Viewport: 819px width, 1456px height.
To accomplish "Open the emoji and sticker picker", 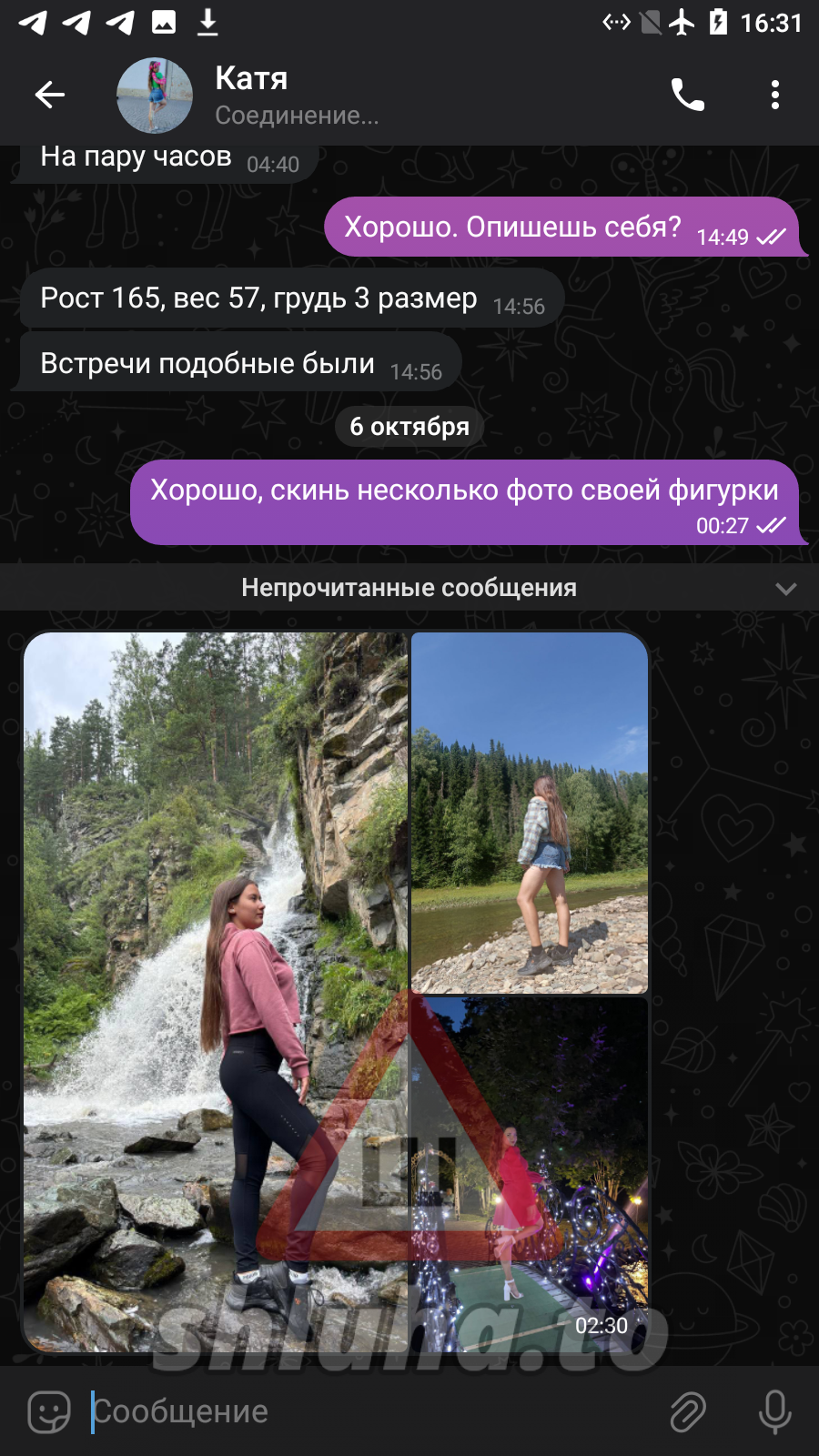I will (x=49, y=1411).
